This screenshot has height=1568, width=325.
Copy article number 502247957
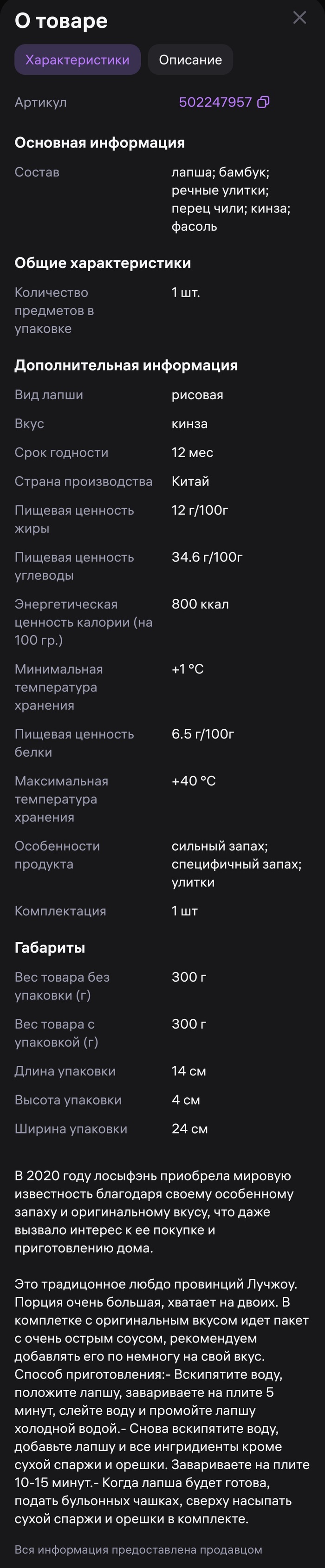point(264,102)
